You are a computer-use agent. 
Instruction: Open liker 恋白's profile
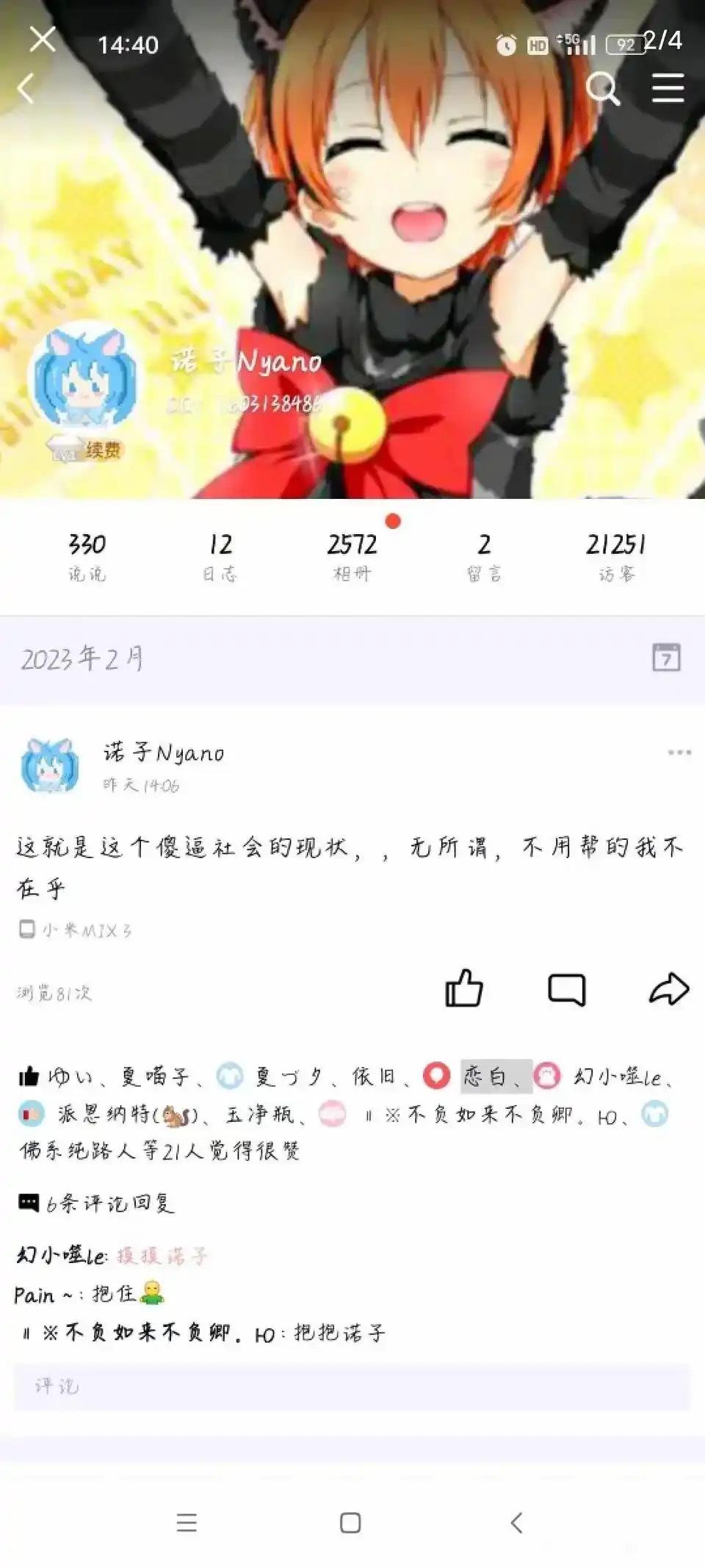click(485, 1076)
